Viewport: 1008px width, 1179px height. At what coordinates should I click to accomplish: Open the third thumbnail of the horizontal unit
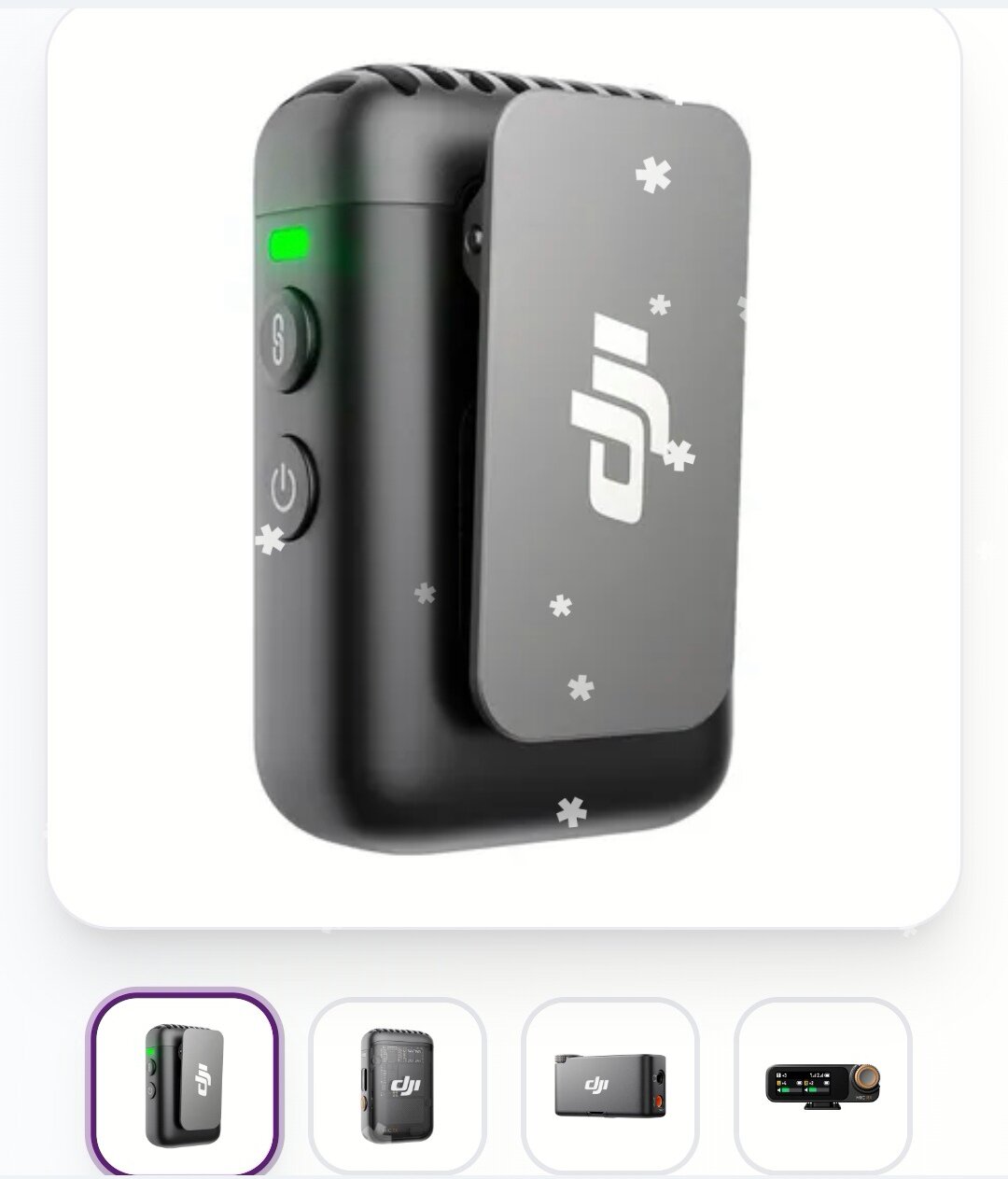609,1085
